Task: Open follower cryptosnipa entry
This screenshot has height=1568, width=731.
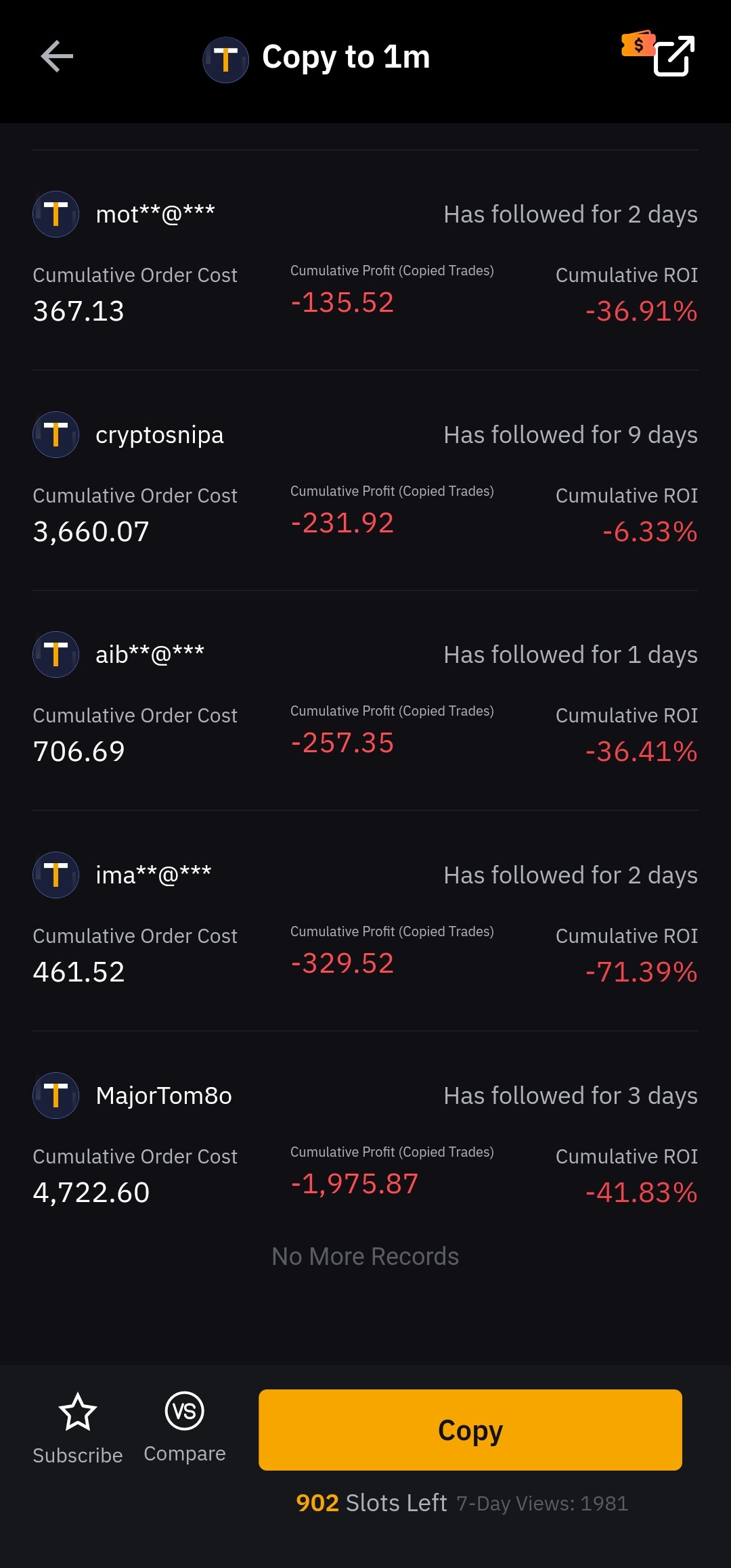Action: tap(365, 480)
